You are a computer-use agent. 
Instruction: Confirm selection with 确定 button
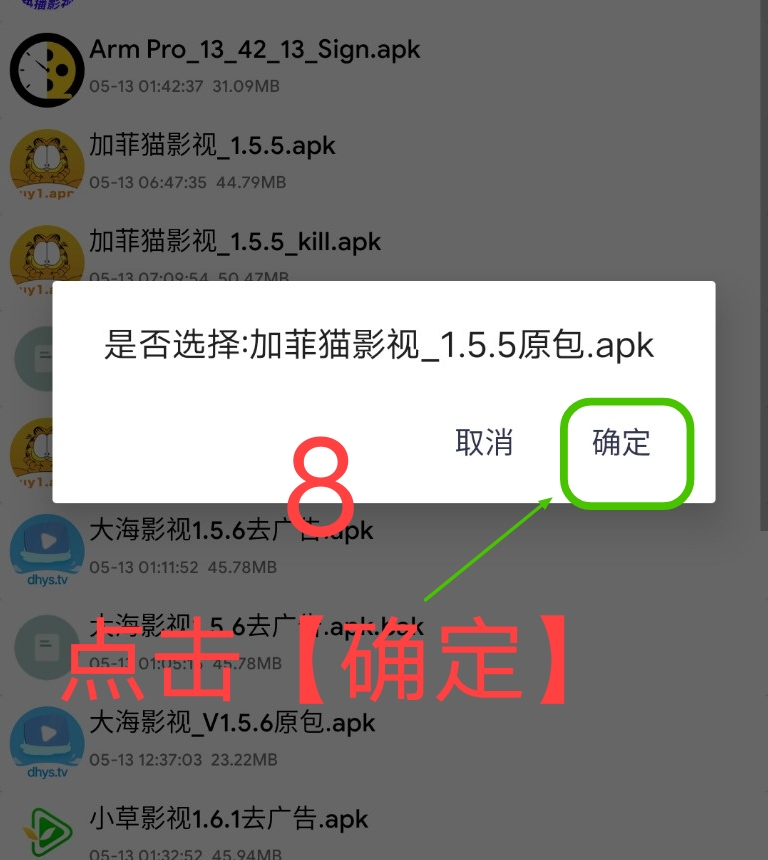pos(622,443)
